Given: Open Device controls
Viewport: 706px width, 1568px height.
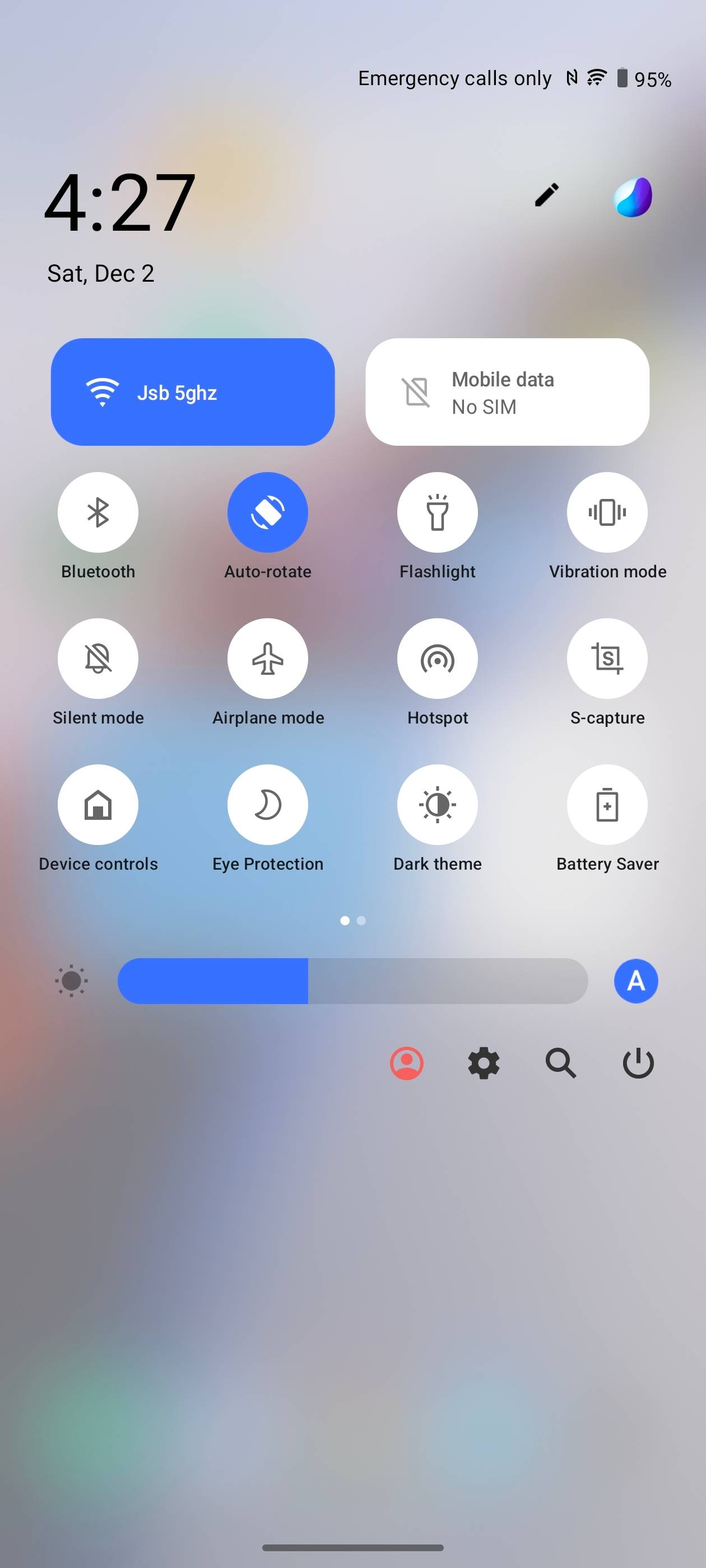Looking at the screenshot, I should [x=98, y=804].
